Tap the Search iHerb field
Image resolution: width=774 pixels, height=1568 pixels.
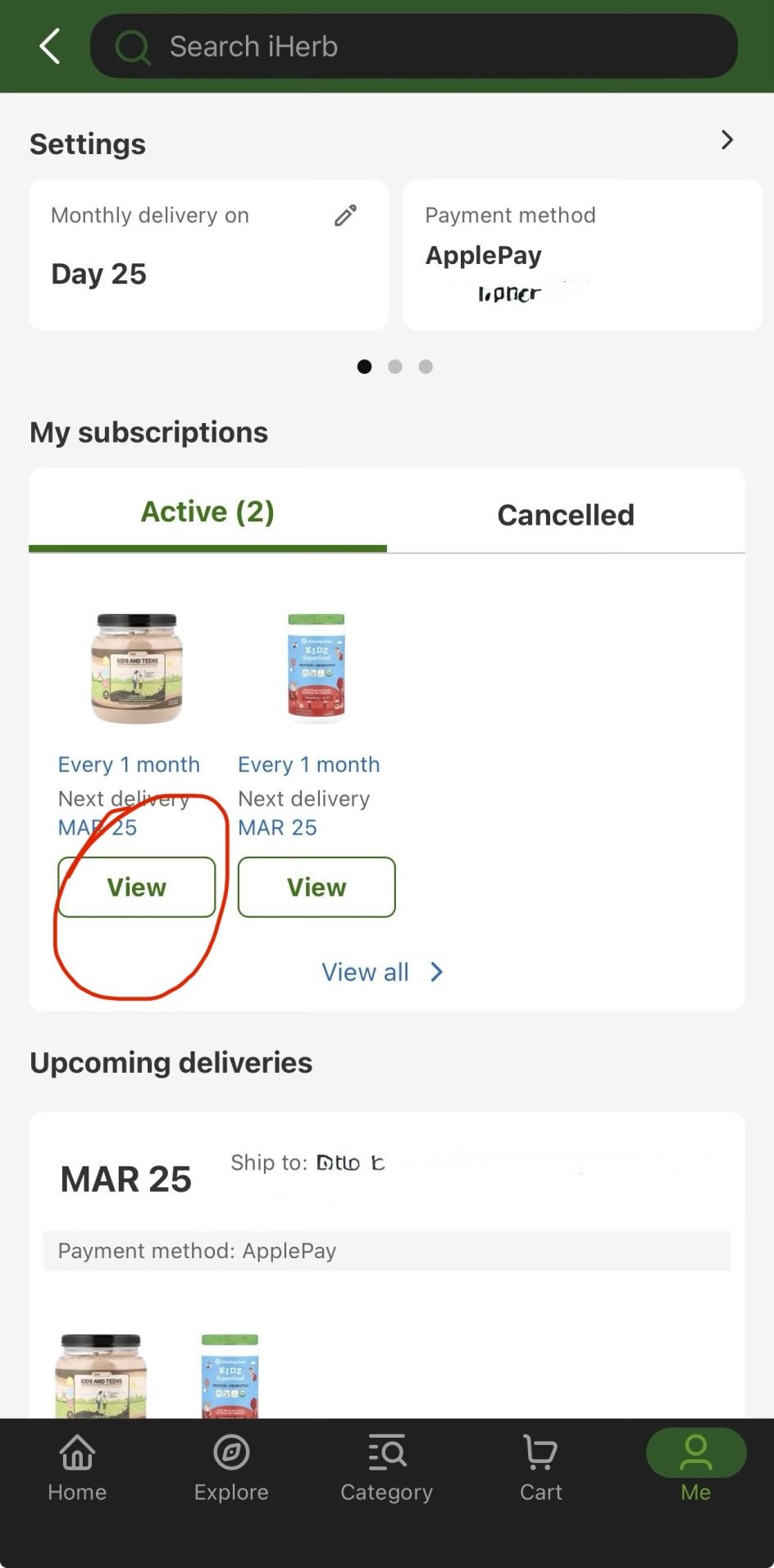tap(413, 46)
